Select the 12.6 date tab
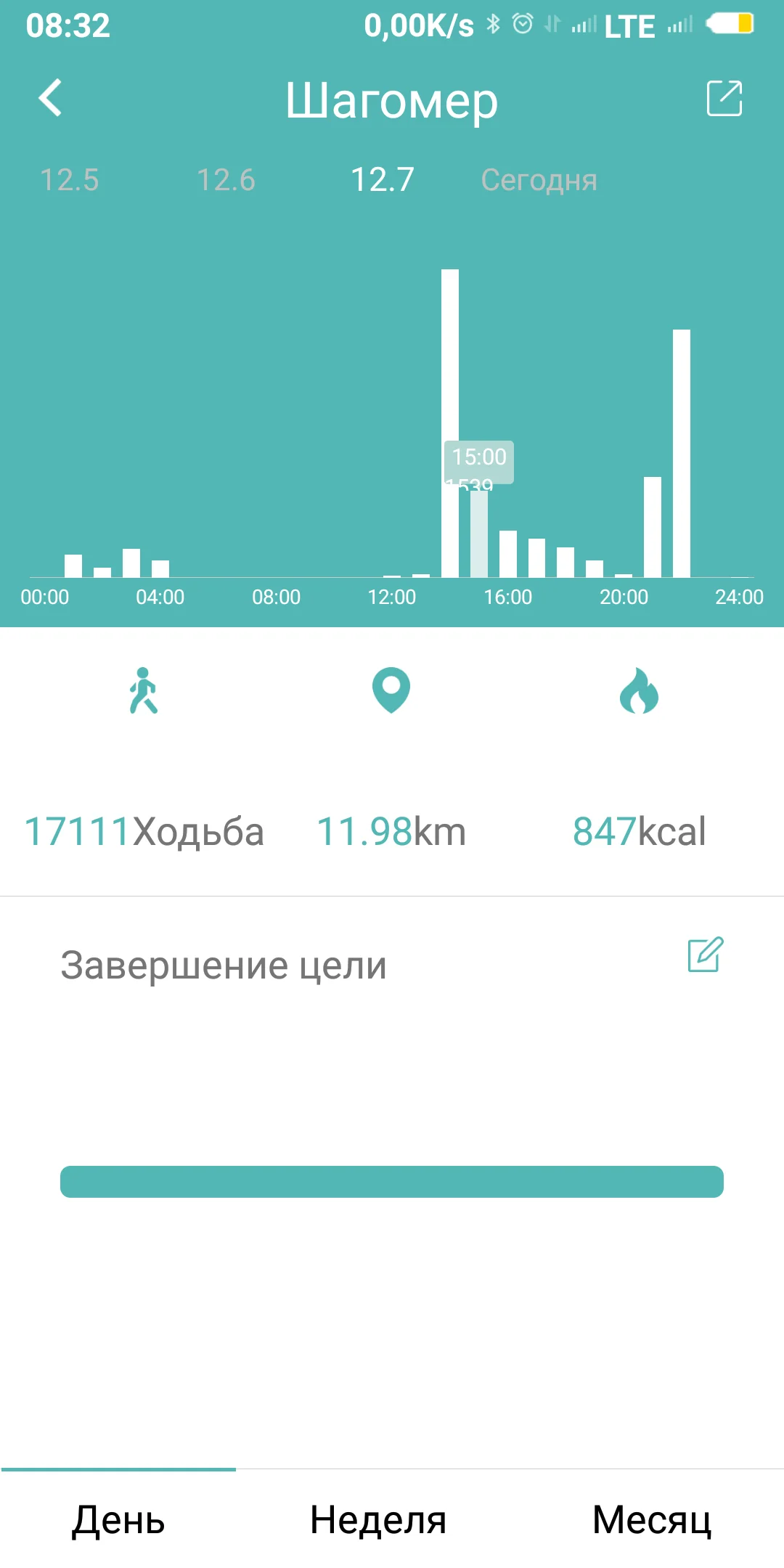 pyautogui.click(x=226, y=179)
